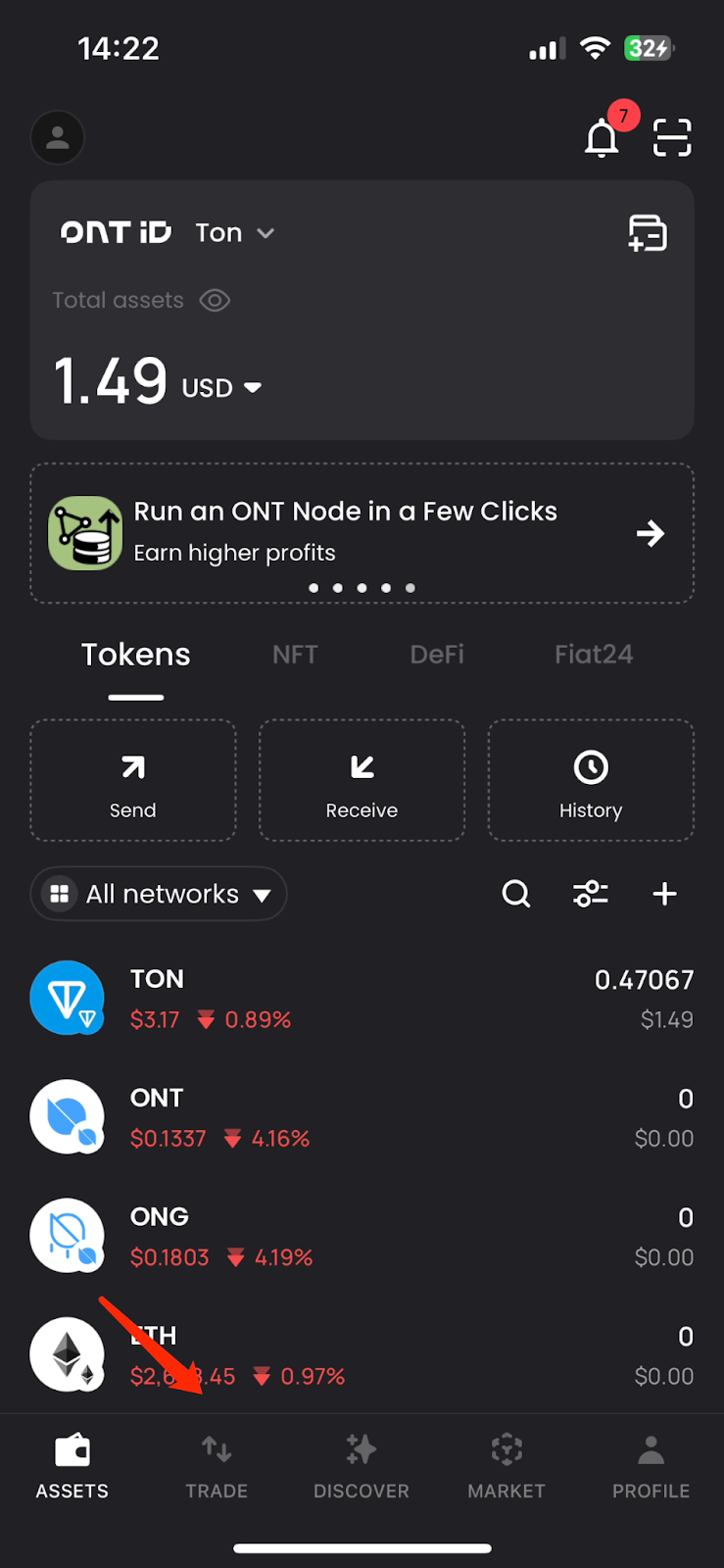Open the notifications bell
The height and width of the screenshot is (1568, 724).
[603, 138]
